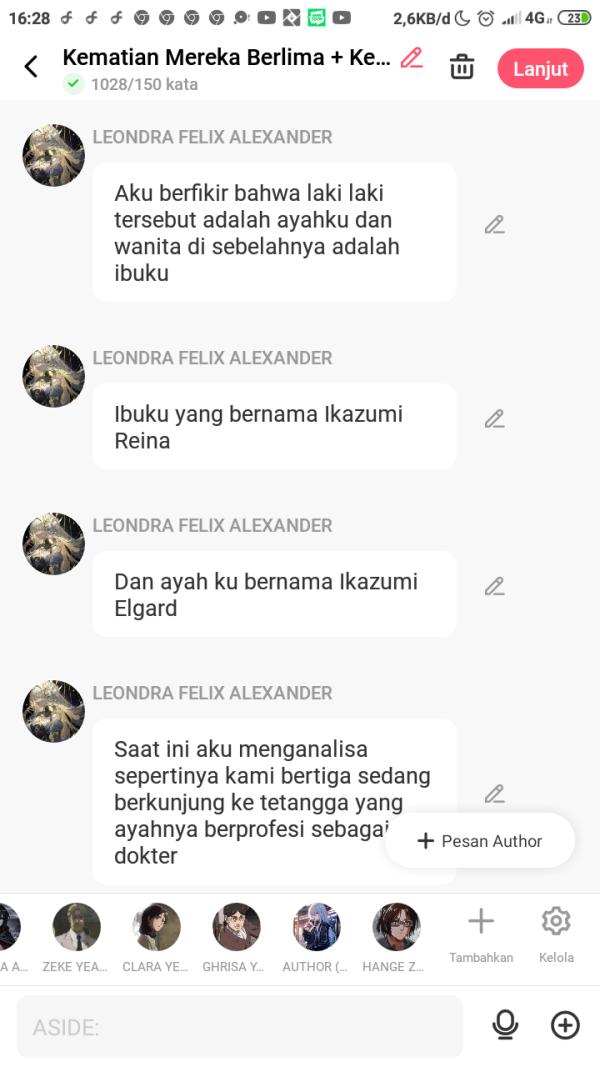
Task: Edit the message "Ibuku yang bernama Ikazumi Reina"
Action: (x=494, y=419)
